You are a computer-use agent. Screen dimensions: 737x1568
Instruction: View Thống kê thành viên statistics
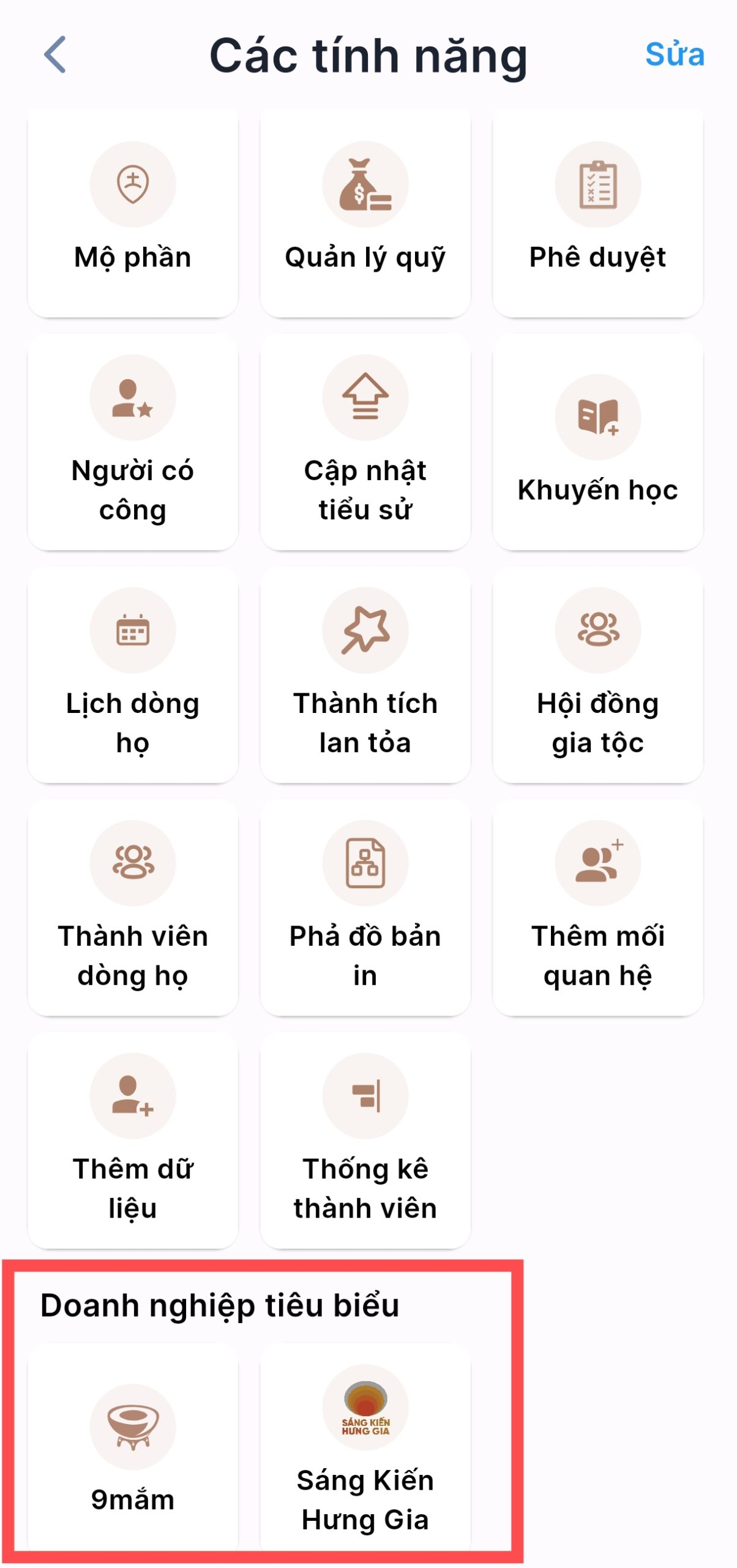365,1139
